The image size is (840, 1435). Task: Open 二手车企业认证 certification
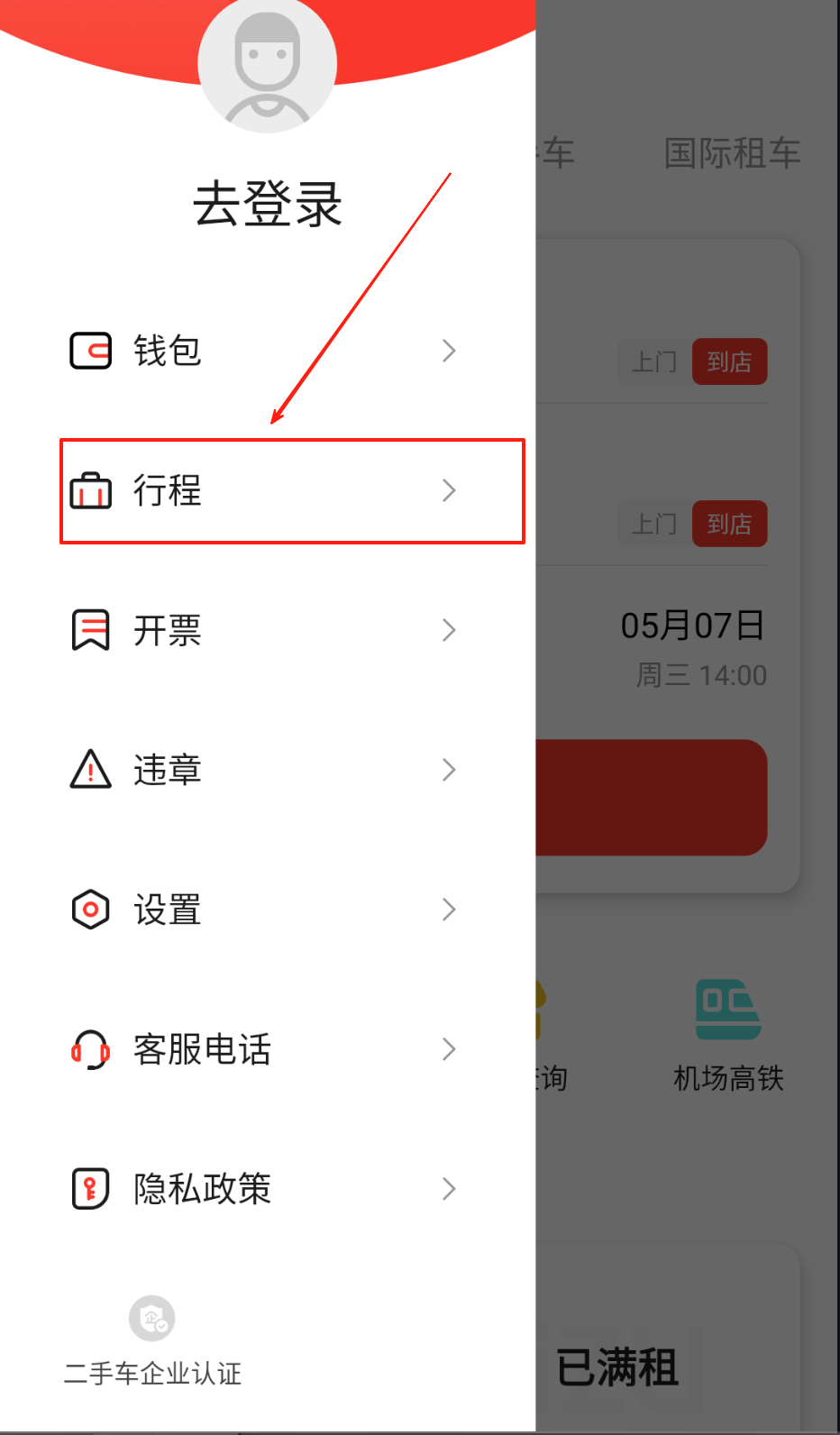[152, 1341]
